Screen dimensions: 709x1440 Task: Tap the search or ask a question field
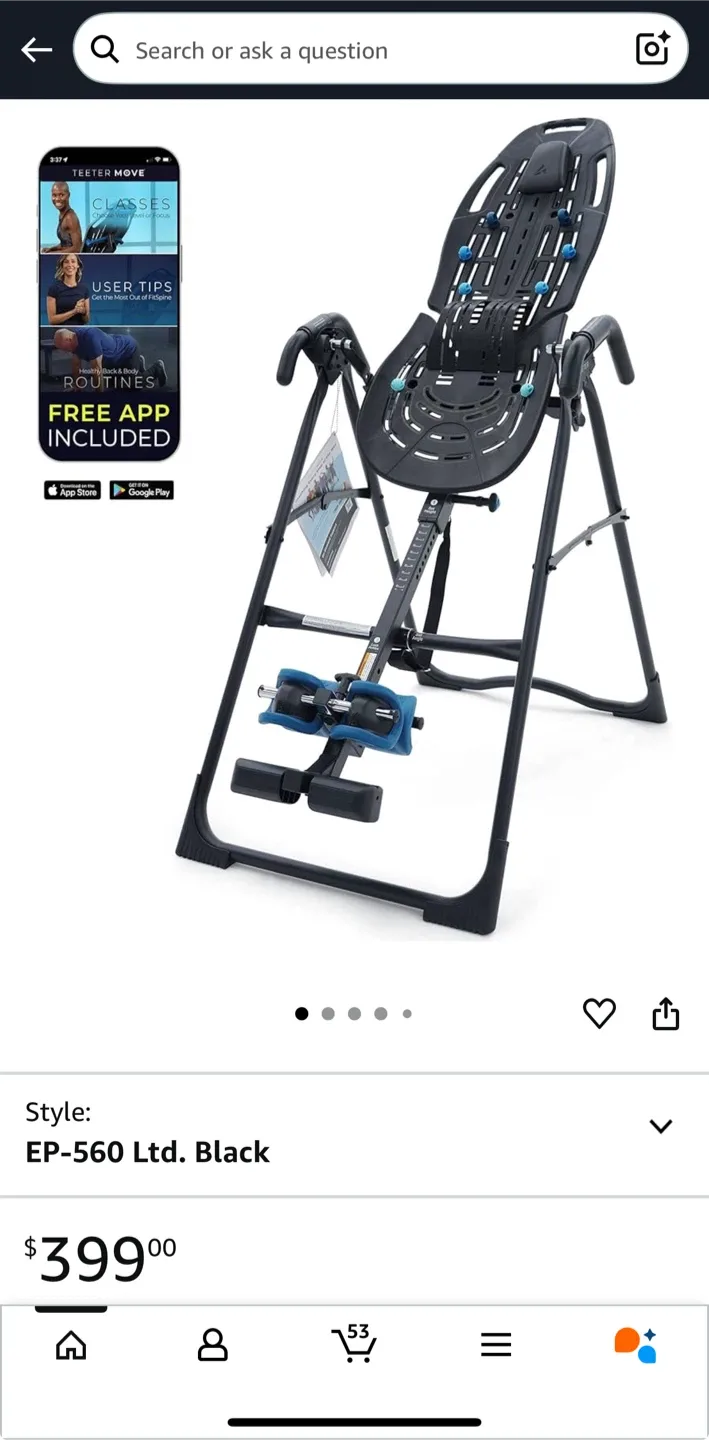coord(360,50)
